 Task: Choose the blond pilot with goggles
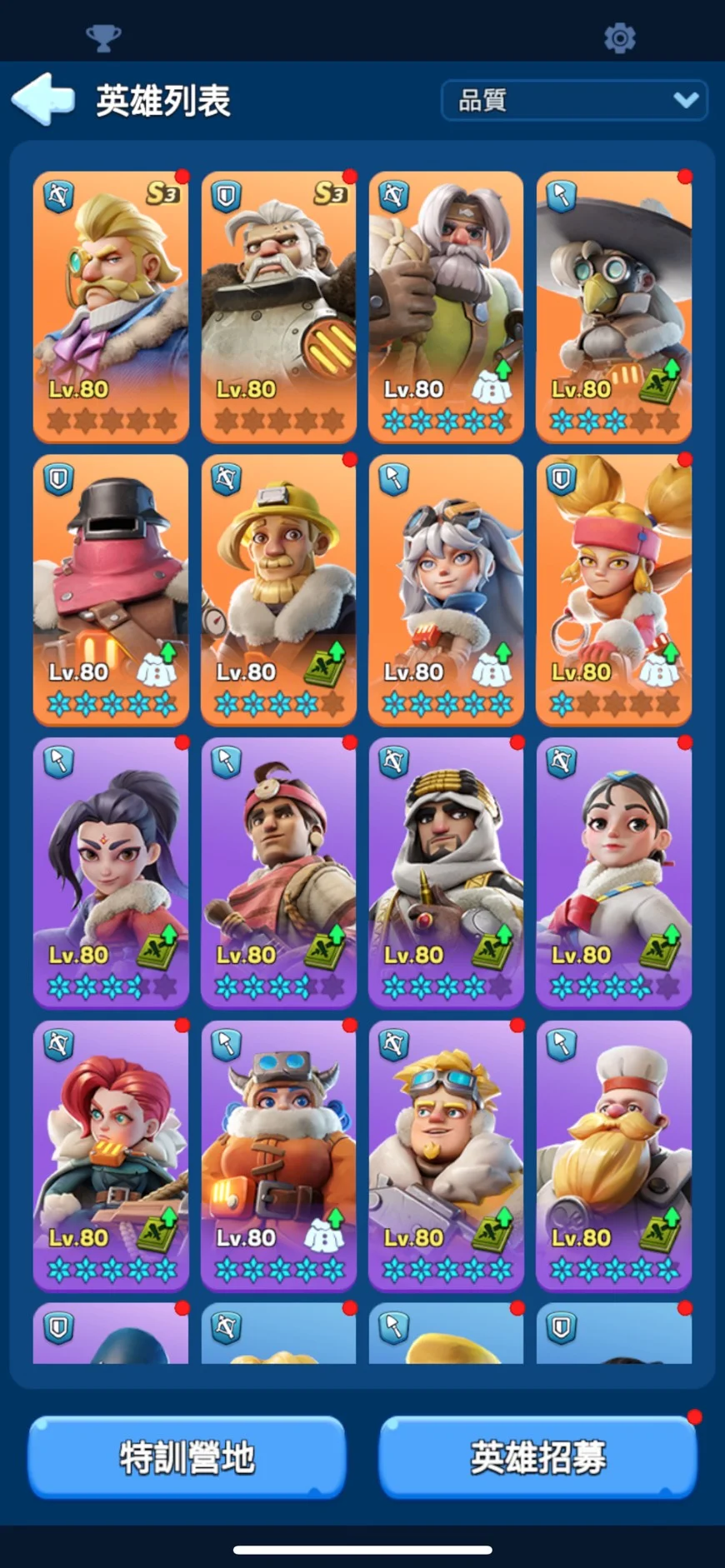(x=446, y=1156)
